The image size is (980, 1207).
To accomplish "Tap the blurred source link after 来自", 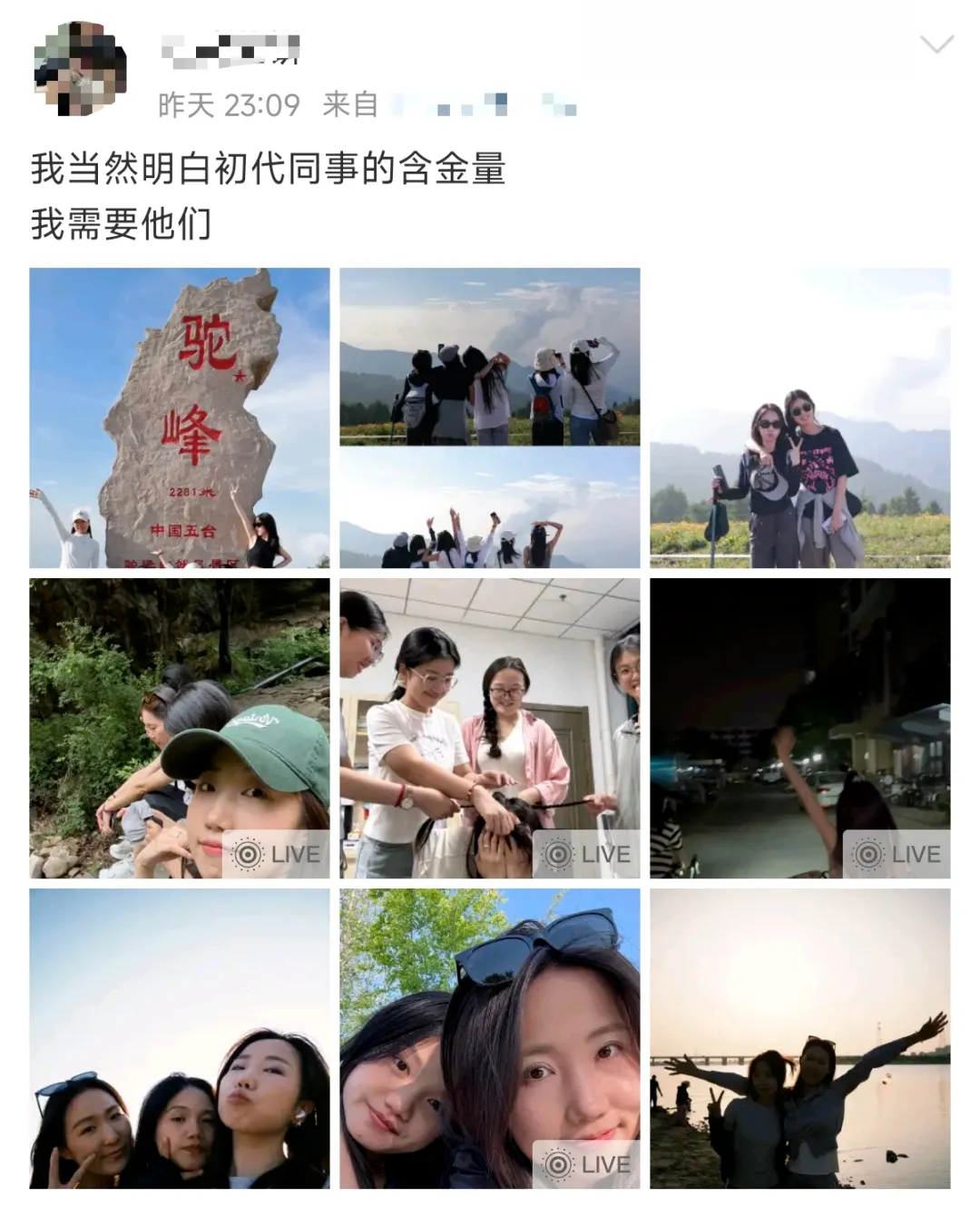I will click(483, 105).
